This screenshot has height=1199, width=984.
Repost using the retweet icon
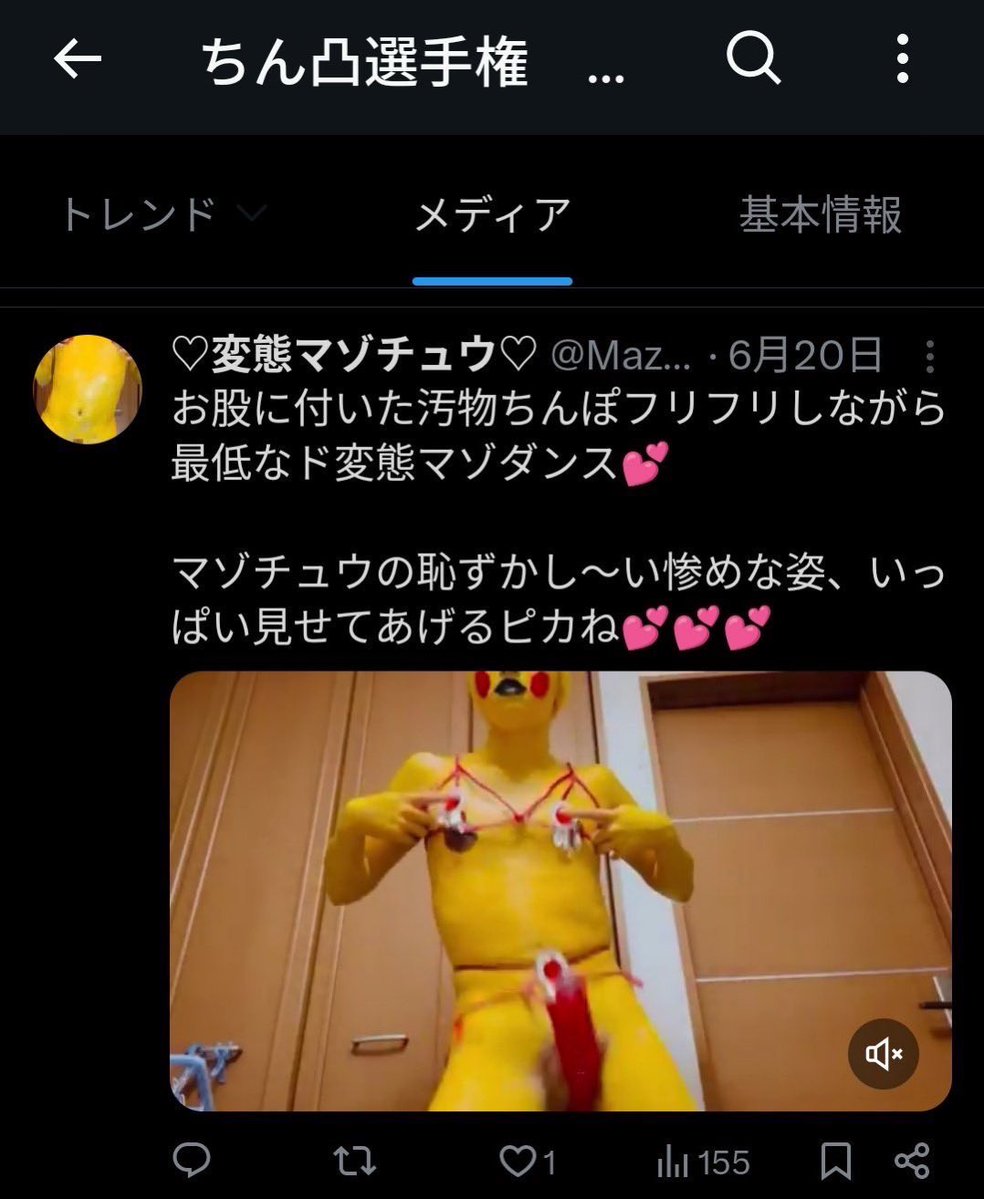click(354, 1161)
